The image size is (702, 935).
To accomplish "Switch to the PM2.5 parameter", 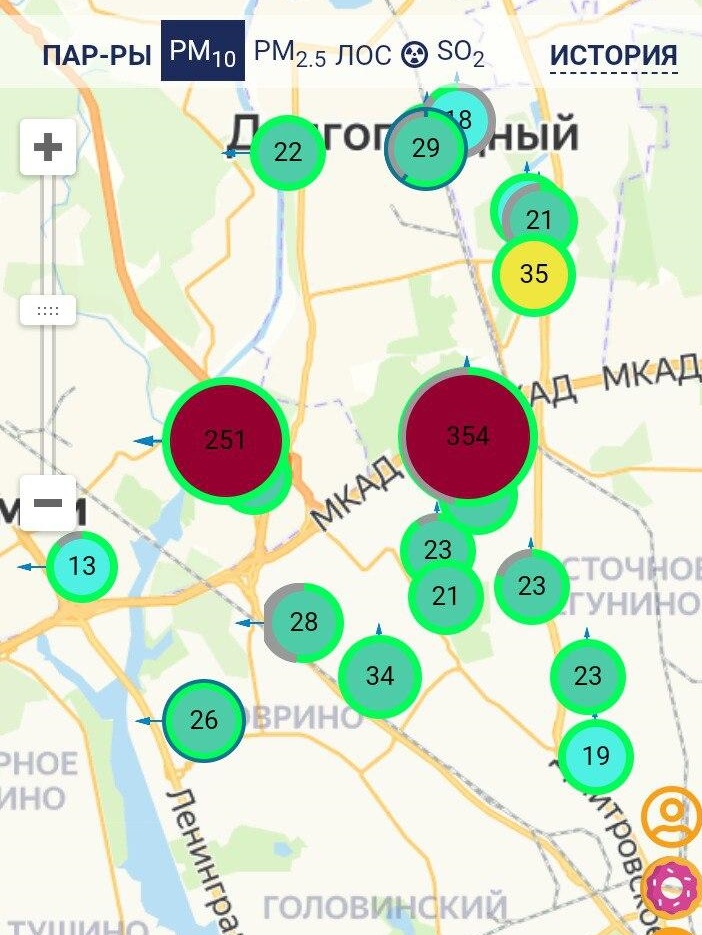I will pyautogui.click(x=289, y=54).
